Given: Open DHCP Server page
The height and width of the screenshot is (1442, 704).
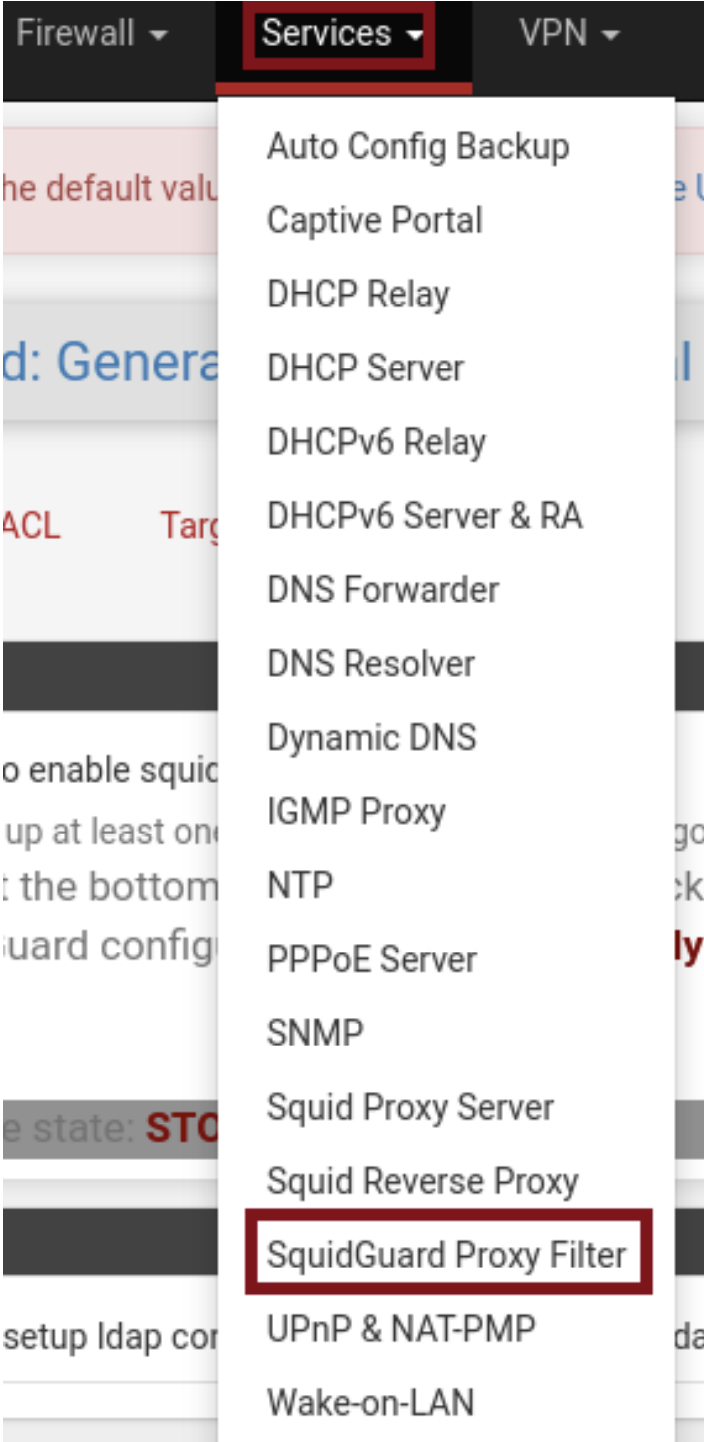Looking at the screenshot, I should click(x=365, y=368).
